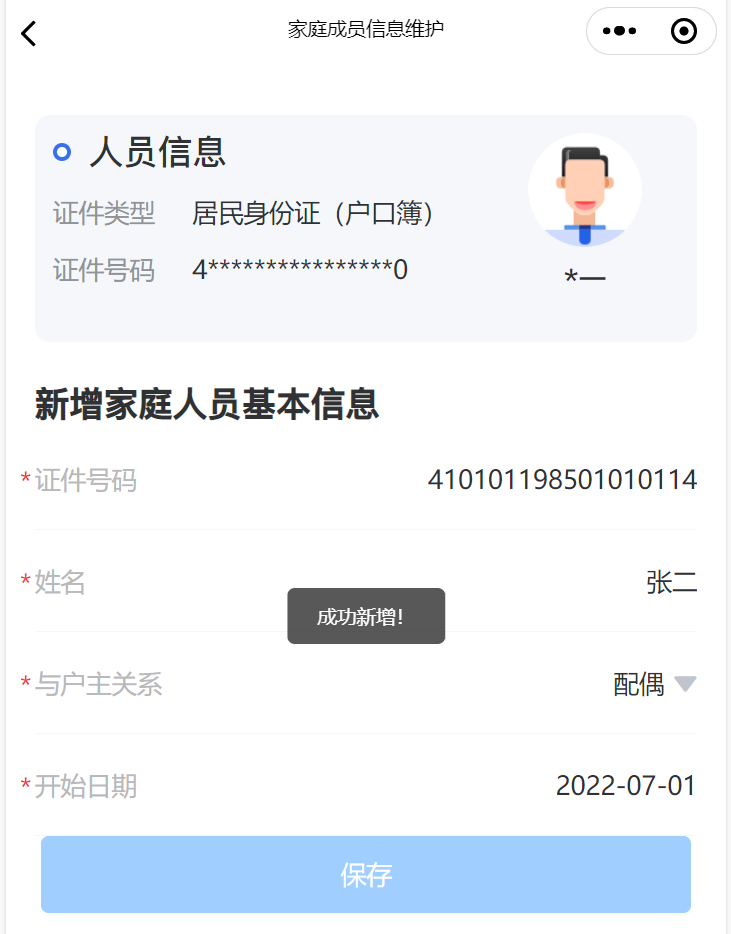Image resolution: width=731 pixels, height=934 pixels.
Task: Go back using the top-left arrow
Action: pos(28,33)
